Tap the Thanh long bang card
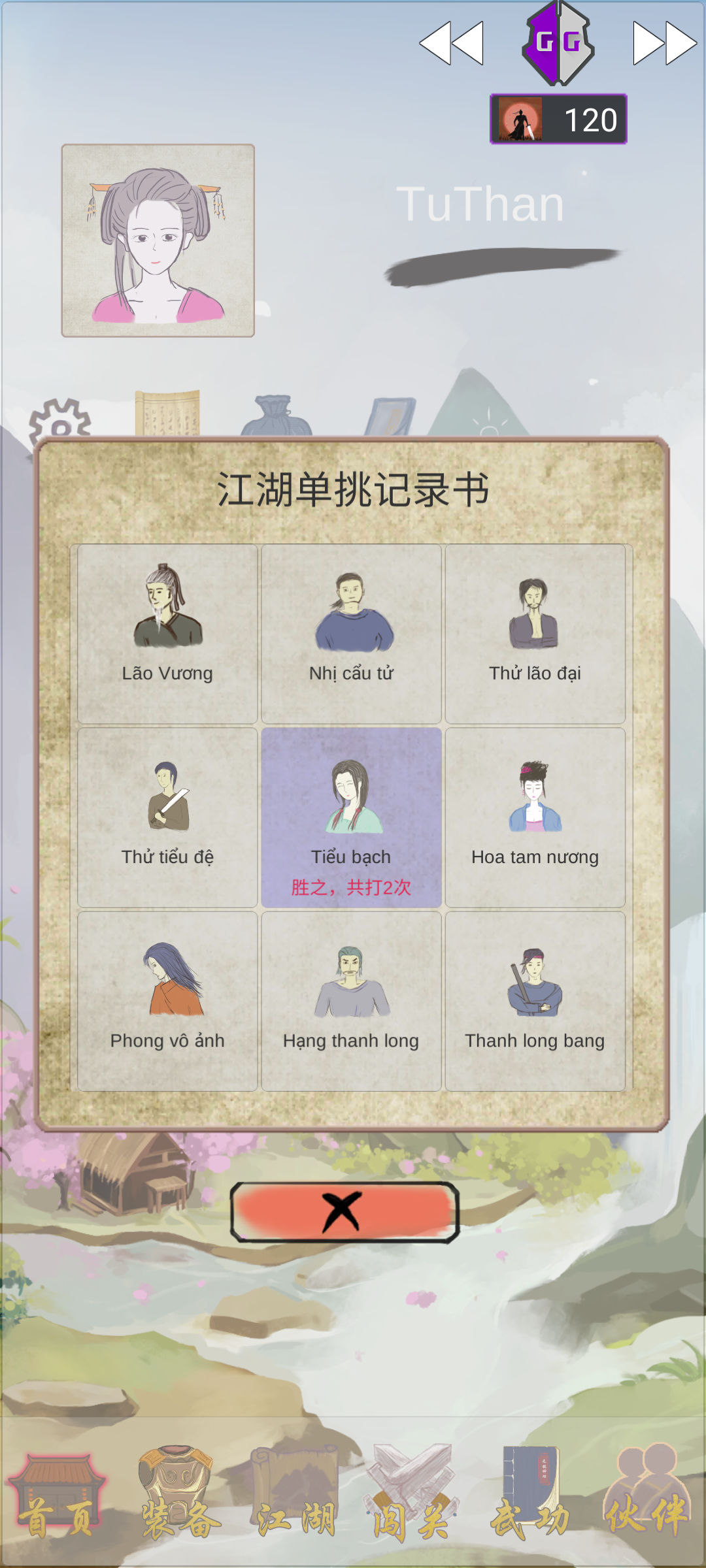This screenshot has height=1568, width=706. 535,1000
